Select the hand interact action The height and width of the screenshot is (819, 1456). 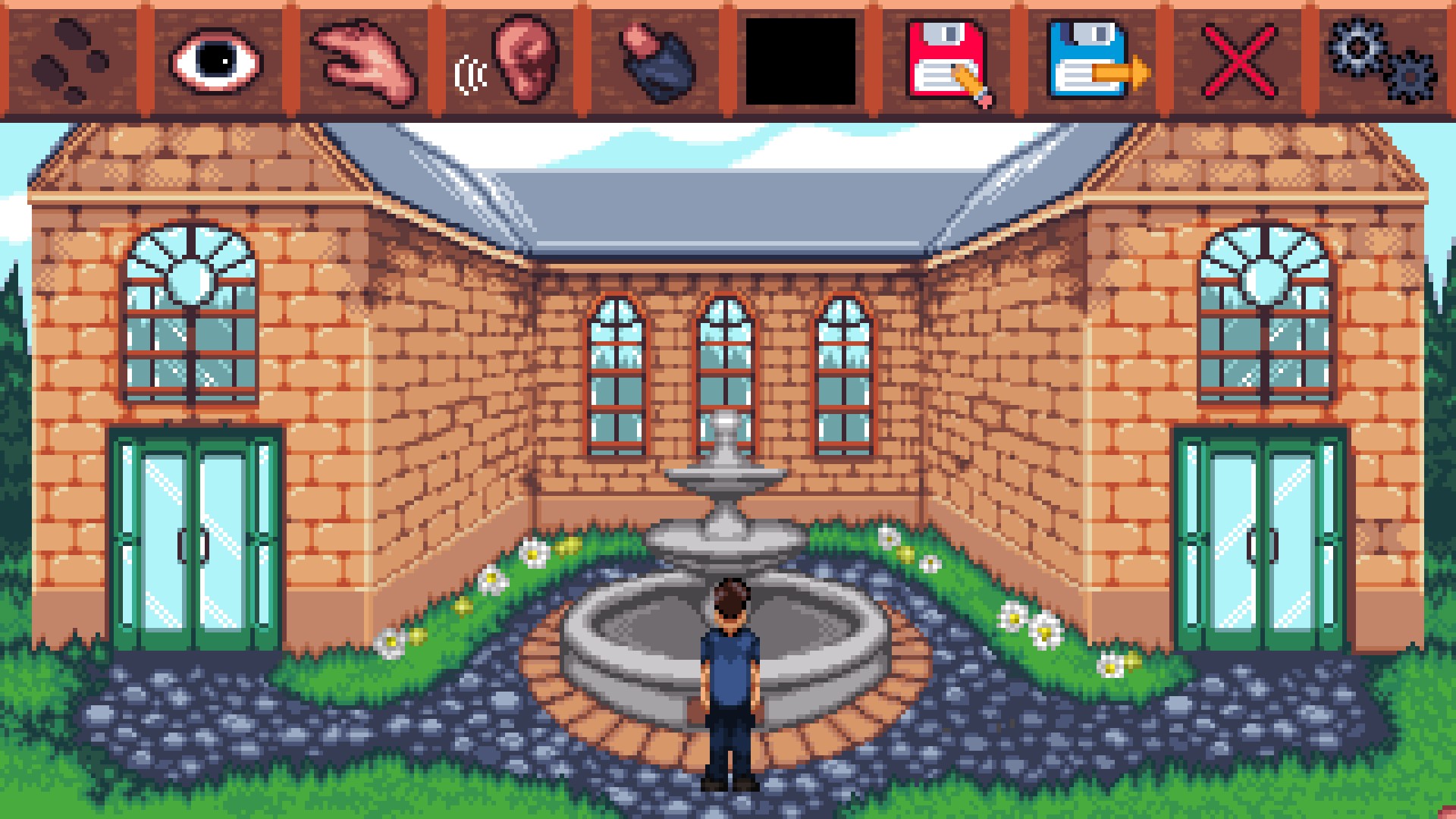pyautogui.click(x=364, y=61)
